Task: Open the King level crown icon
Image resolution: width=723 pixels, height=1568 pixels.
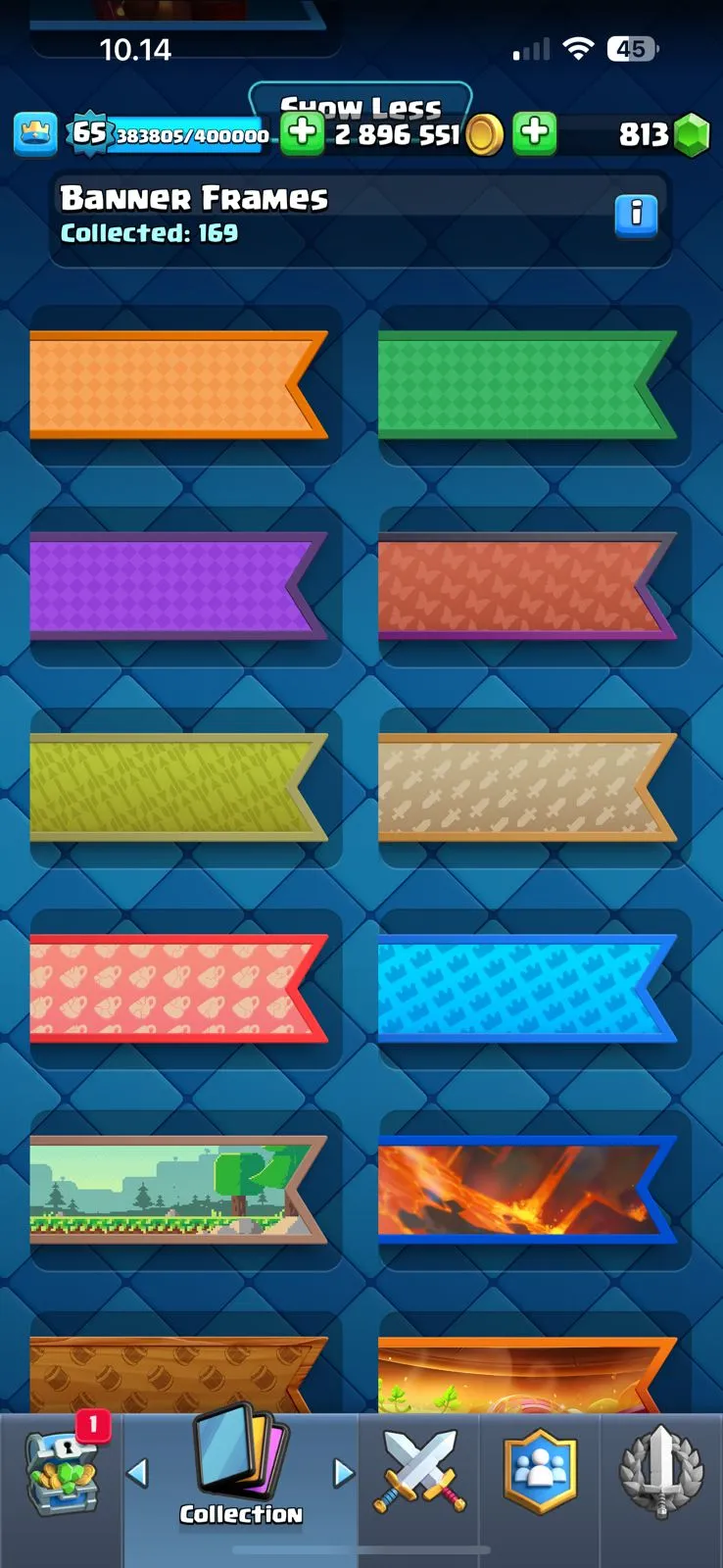Action: tap(35, 134)
